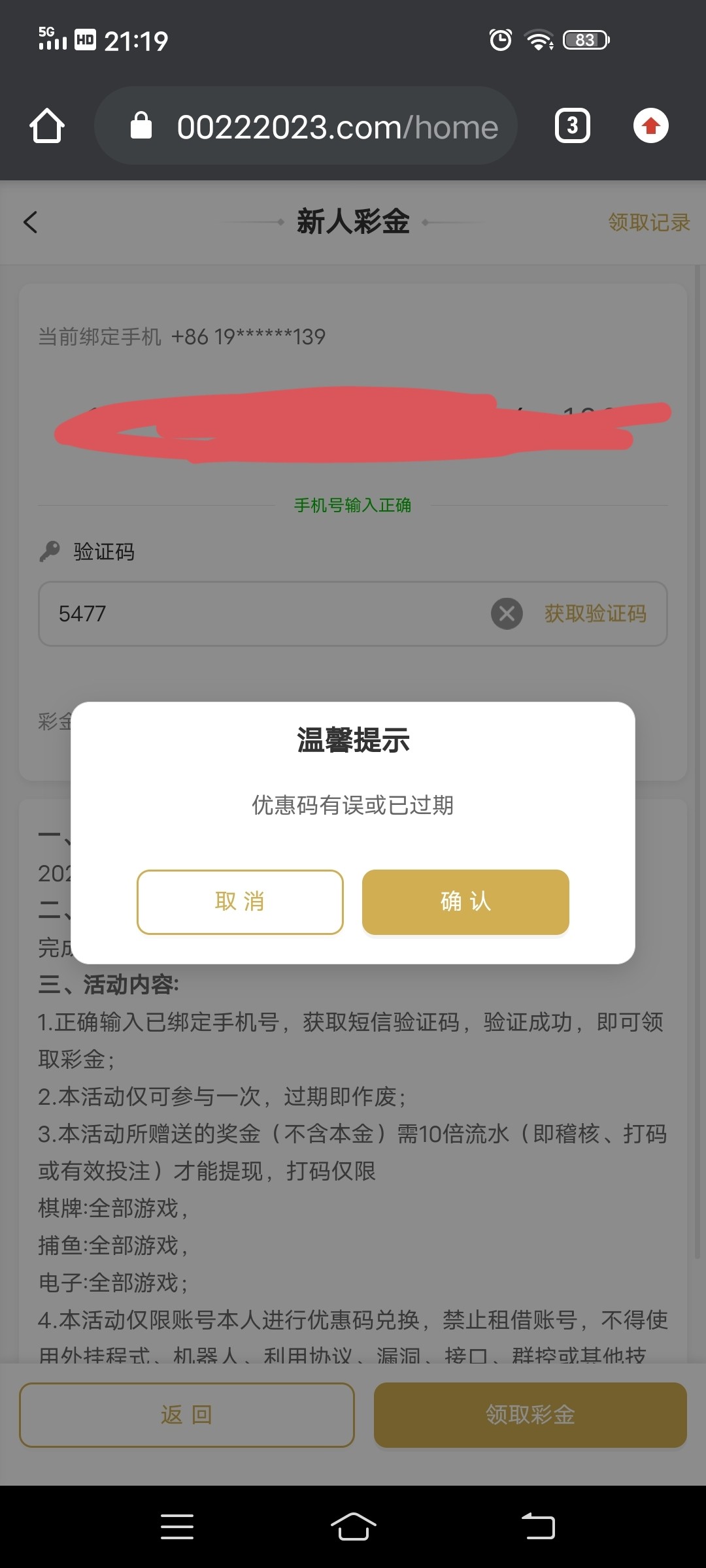Go back using the header arrow

[x=31, y=222]
